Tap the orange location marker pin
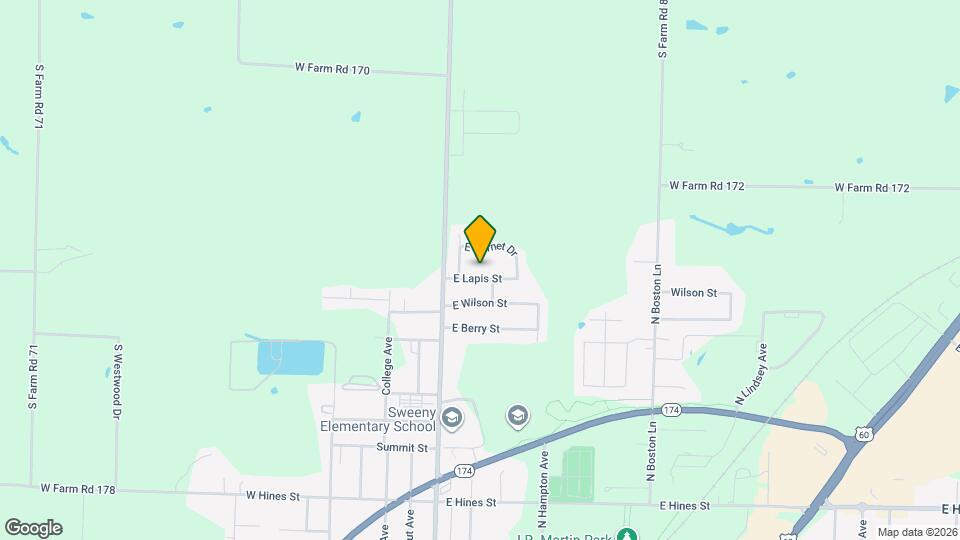Screen dimensions: 960x540 tap(481, 239)
